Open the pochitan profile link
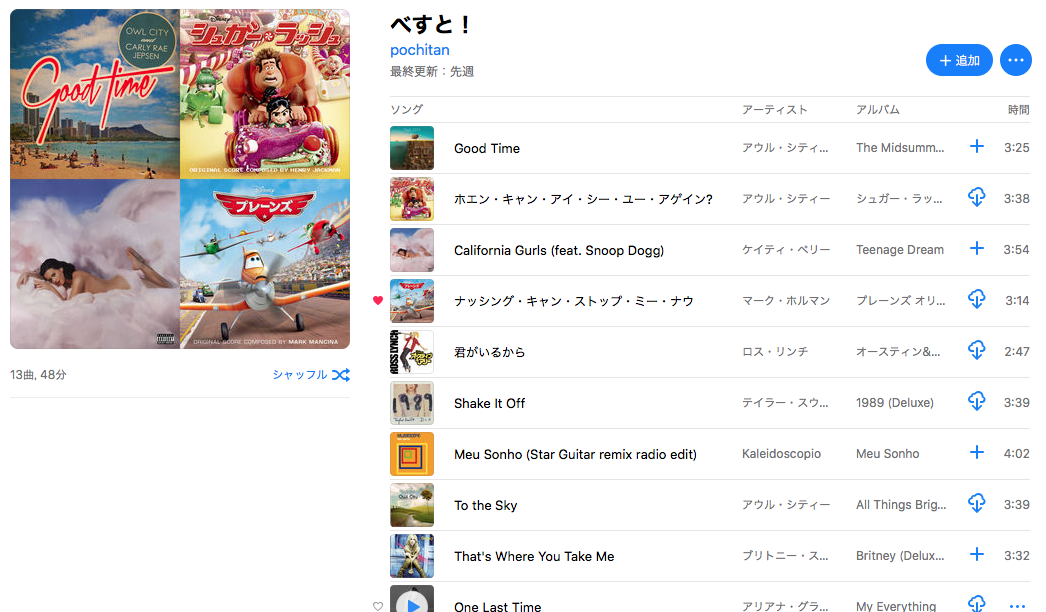Image resolution: width=1046 pixels, height=612 pixels. (x=419, y=50)
